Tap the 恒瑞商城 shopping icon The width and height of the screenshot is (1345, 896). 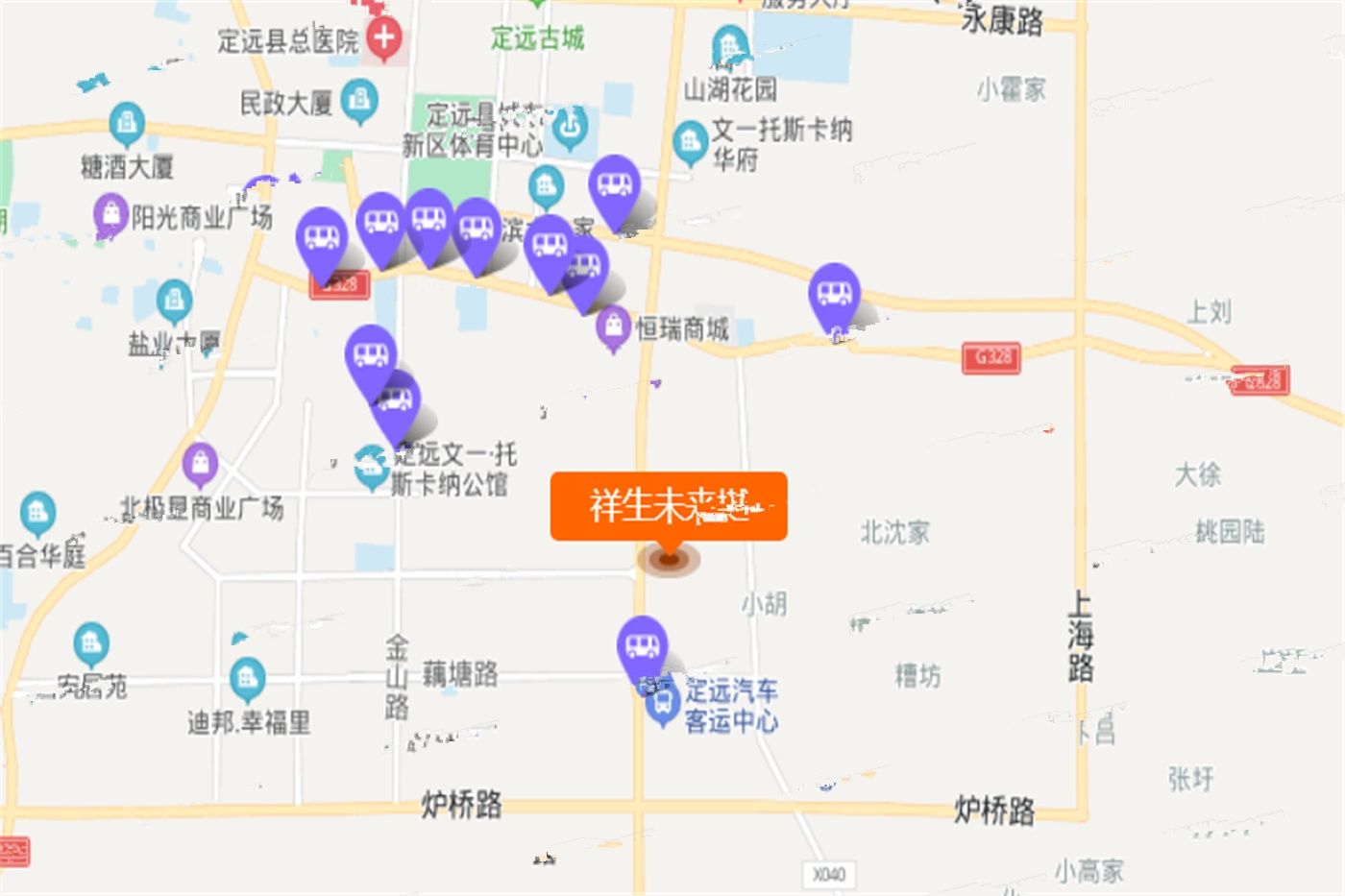pyautogui.click(x=613, y=327)
